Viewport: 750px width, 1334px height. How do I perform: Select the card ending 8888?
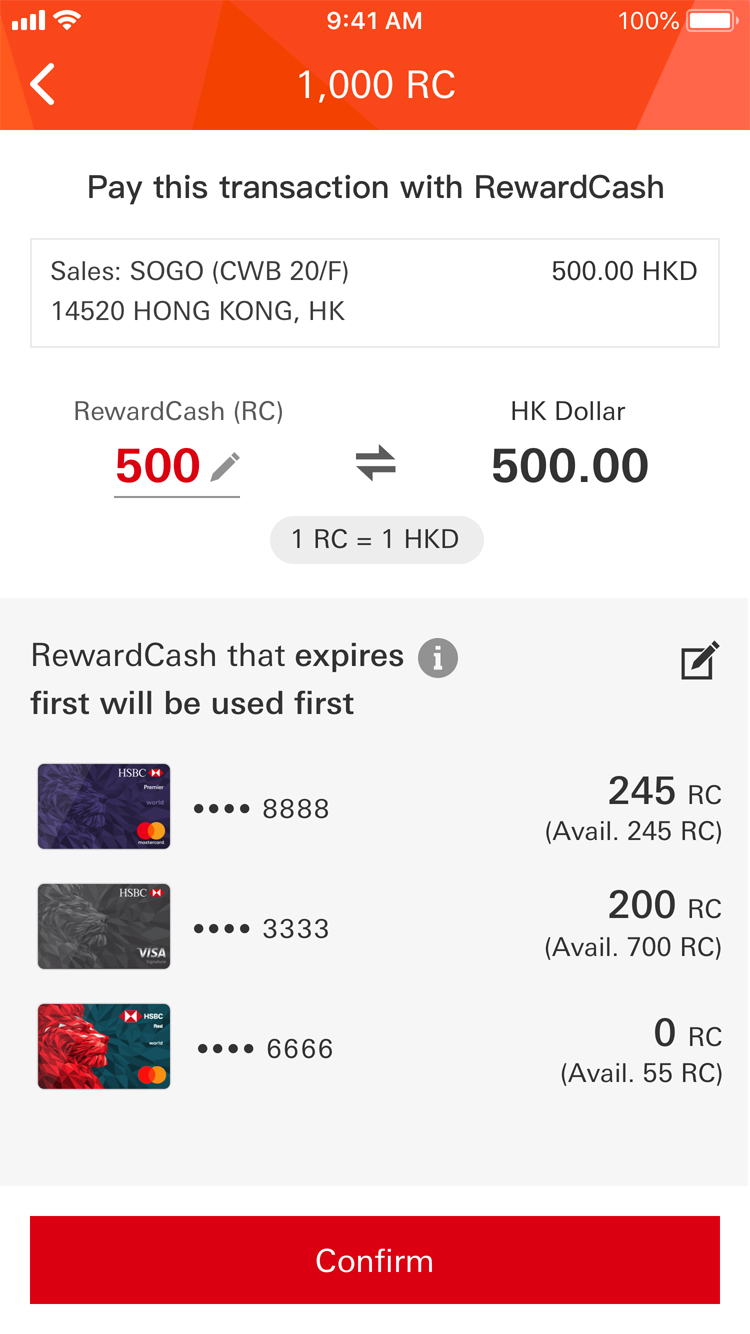click(379, 807)
